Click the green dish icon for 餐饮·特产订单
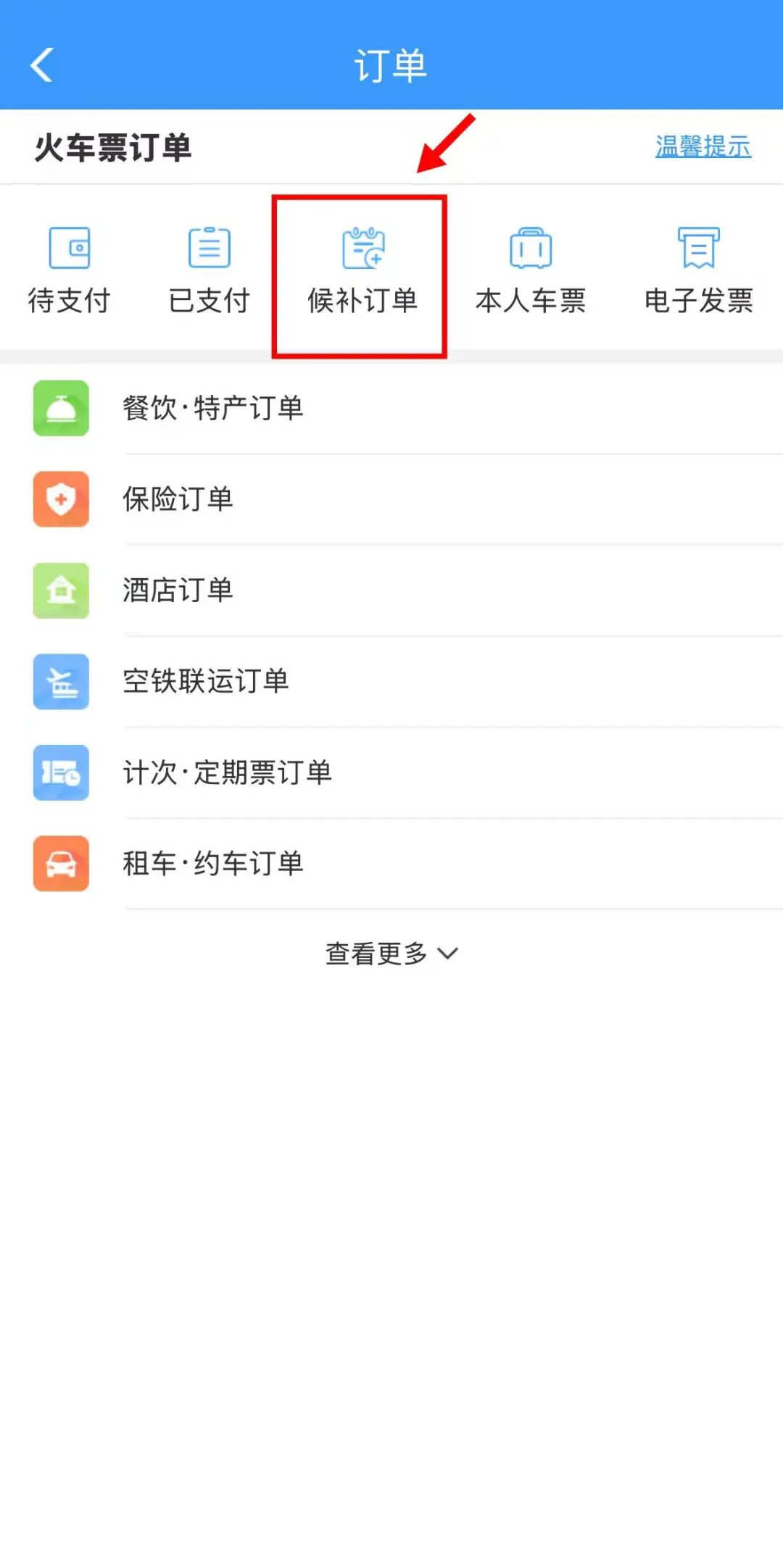This screenshot has width=783, height=1568. [61, 408]
